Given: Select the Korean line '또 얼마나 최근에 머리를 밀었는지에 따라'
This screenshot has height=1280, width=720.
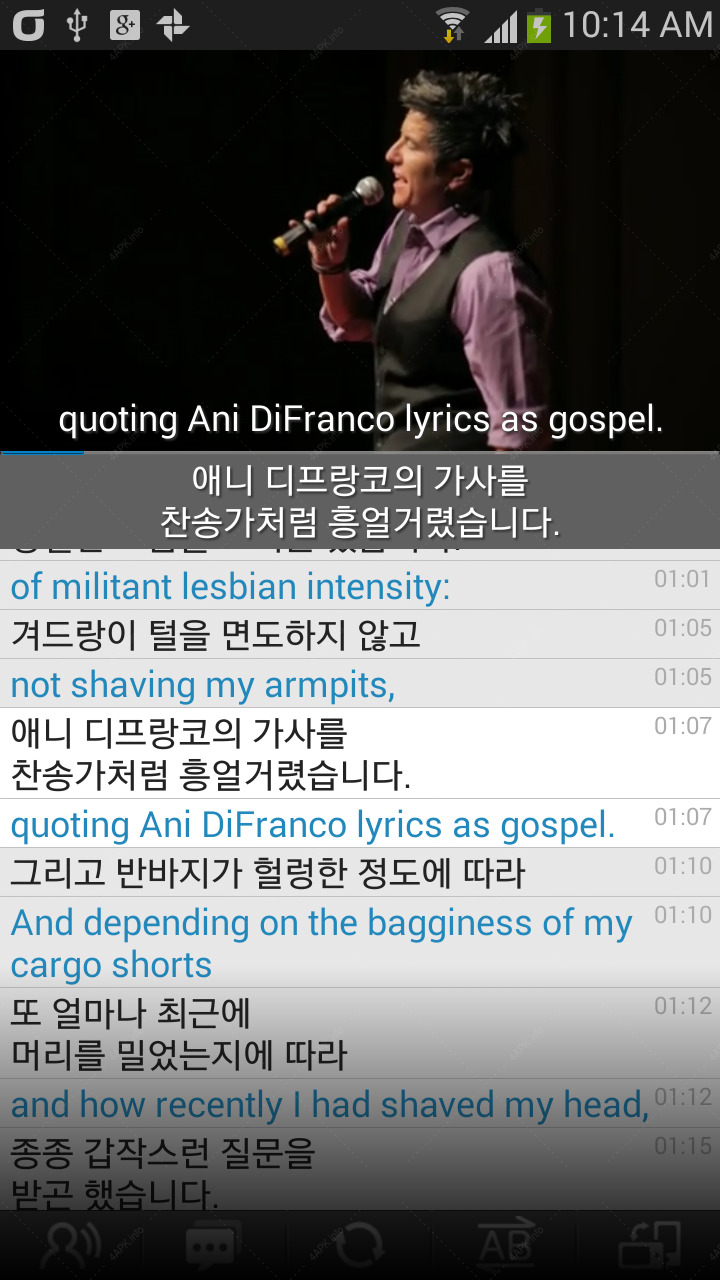Looking at the screenshot, I should [x=360, y=1034].
